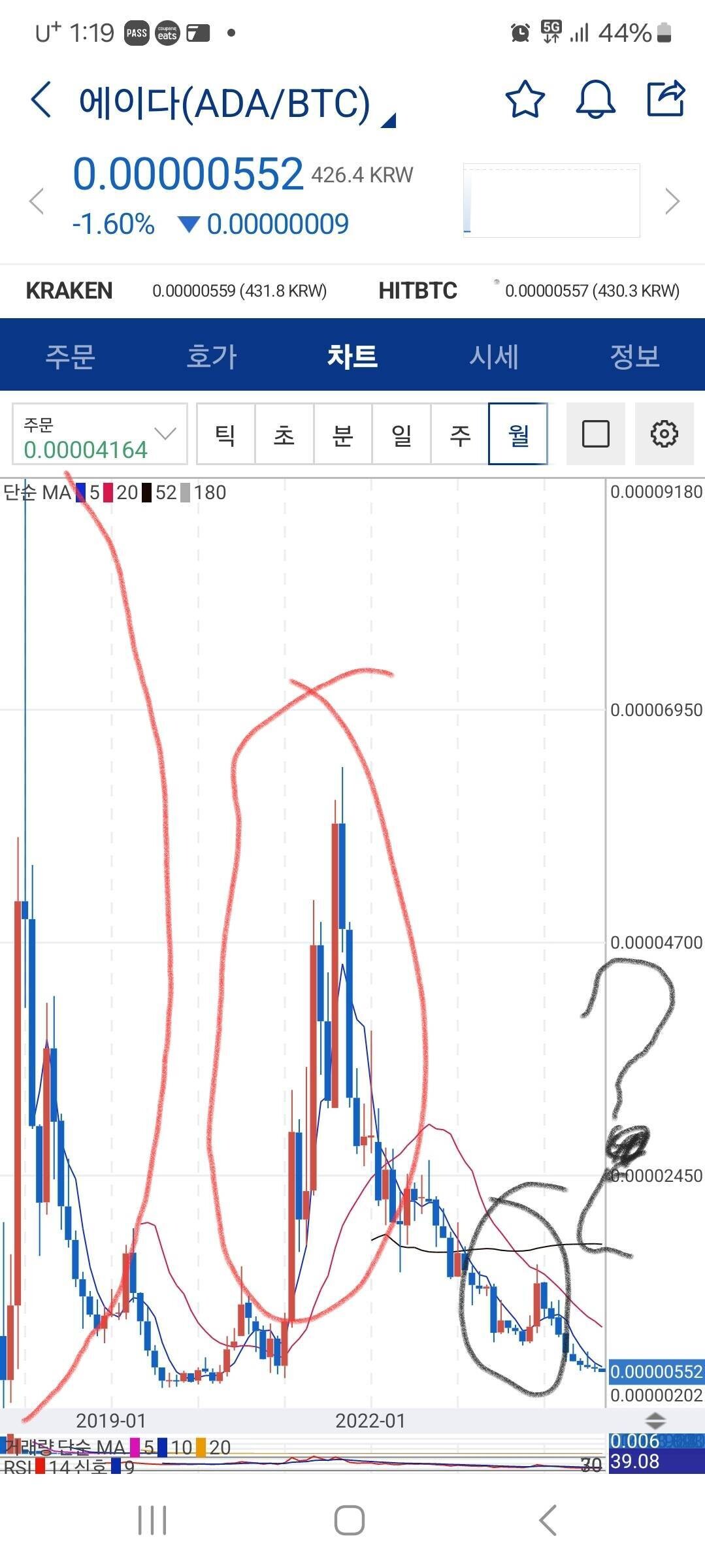The height and width of the screenshot is (1568, 705).
Task: Switch to the 주문 tab
Action: 70,356
